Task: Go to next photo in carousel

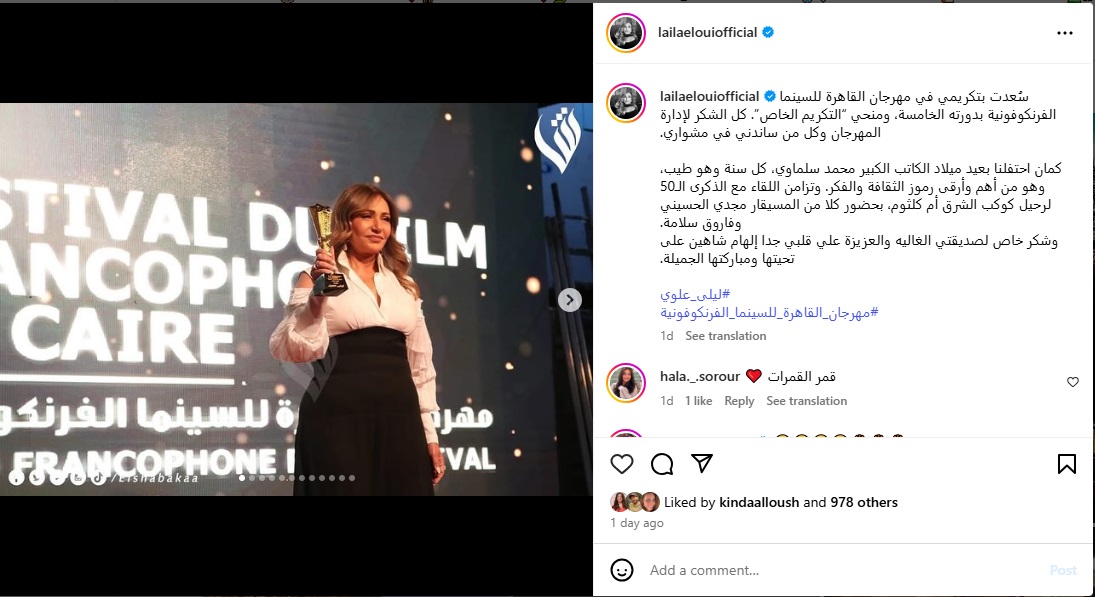Action: tap(569, 300)
